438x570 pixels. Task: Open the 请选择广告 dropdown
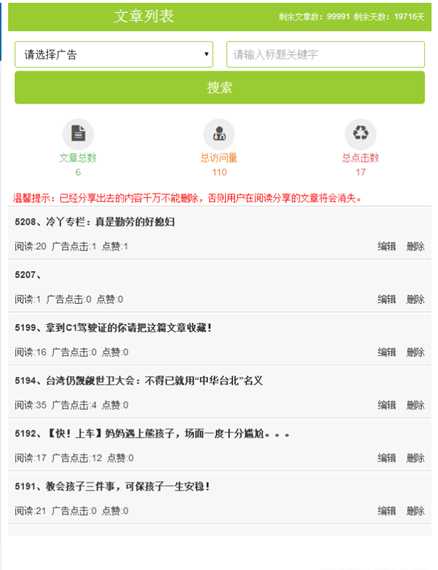click(x=114, y=55)
